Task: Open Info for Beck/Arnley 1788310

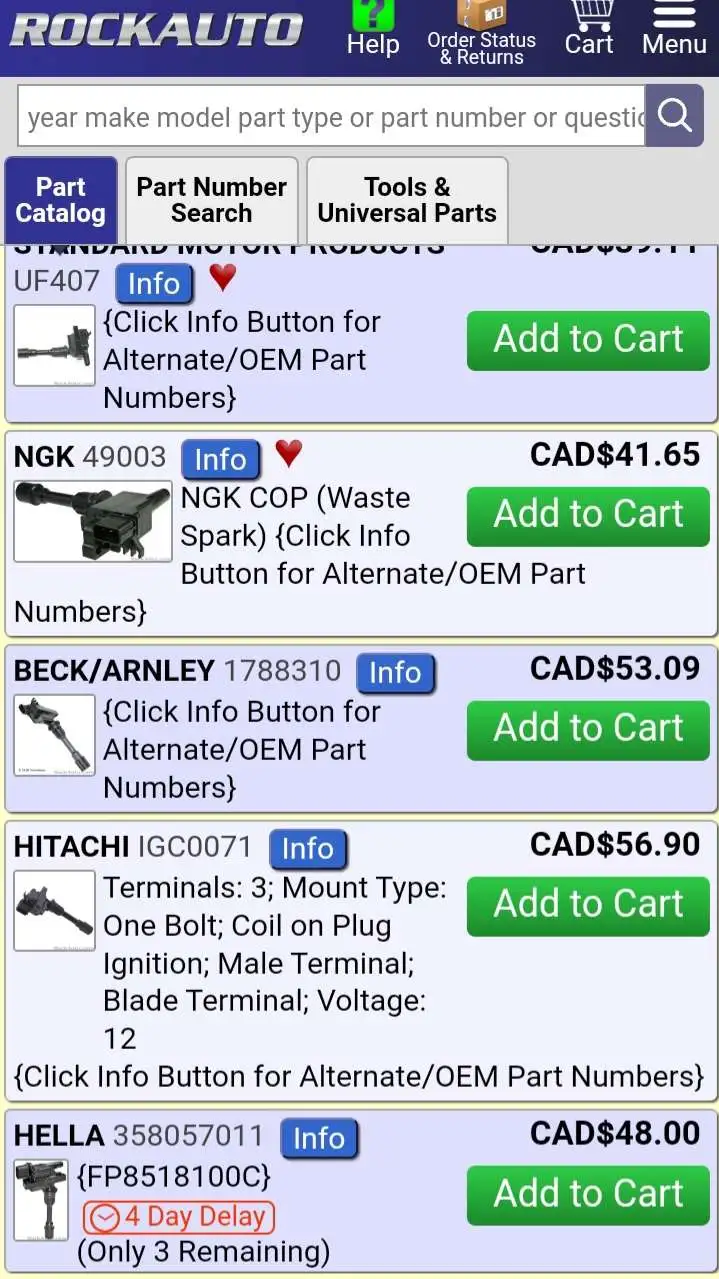Action: tap(395, 673)
